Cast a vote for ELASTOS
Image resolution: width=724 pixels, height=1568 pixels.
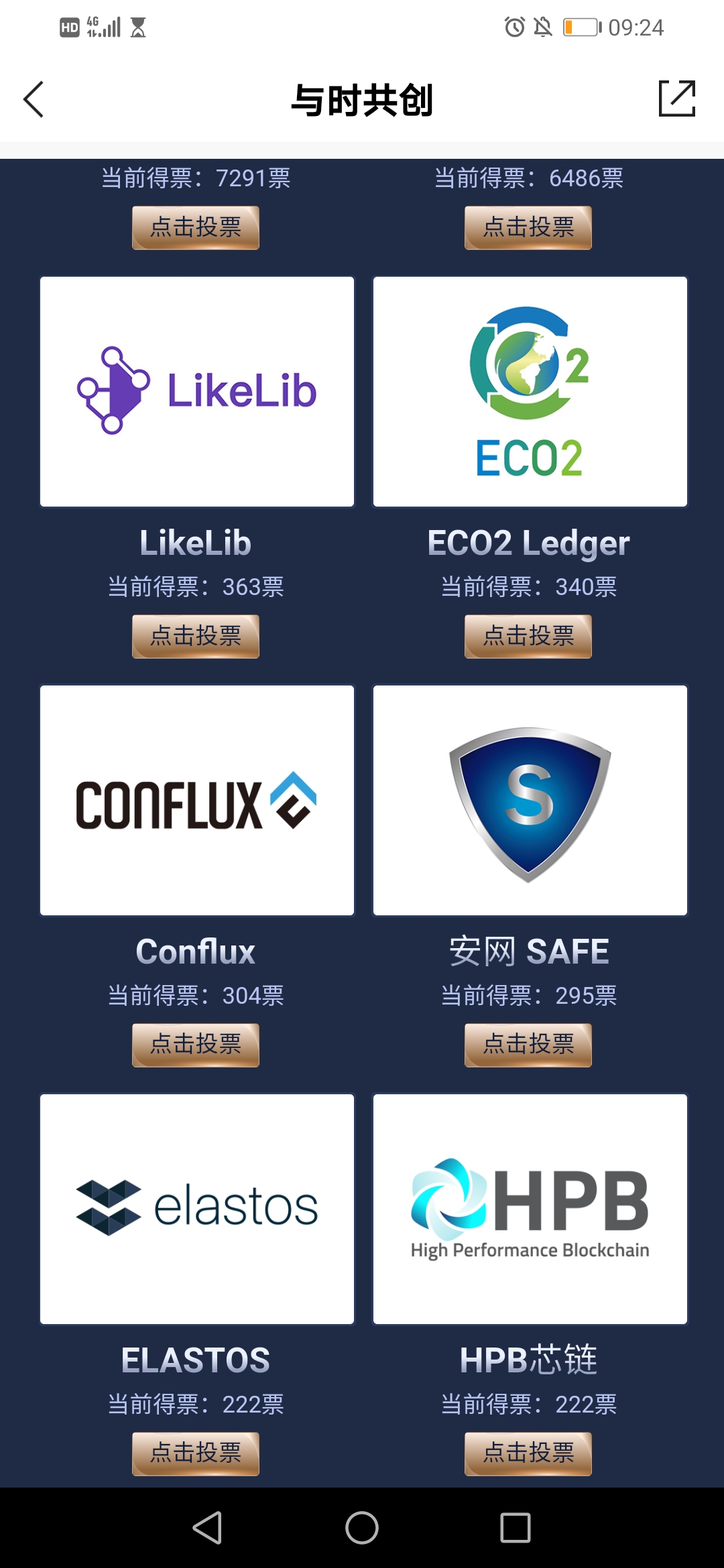click(x=196, y=1454)
